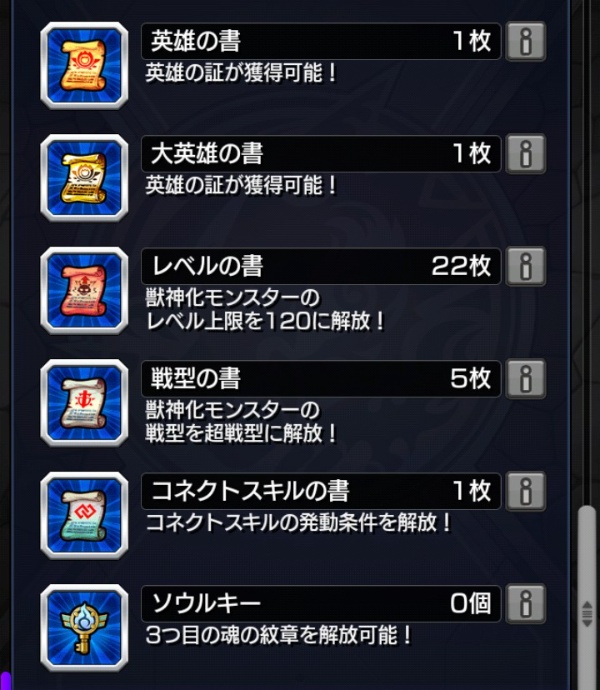Tap the info button beside レベルの書
This screenshot has height=690, width=600.
pos(526,266)
